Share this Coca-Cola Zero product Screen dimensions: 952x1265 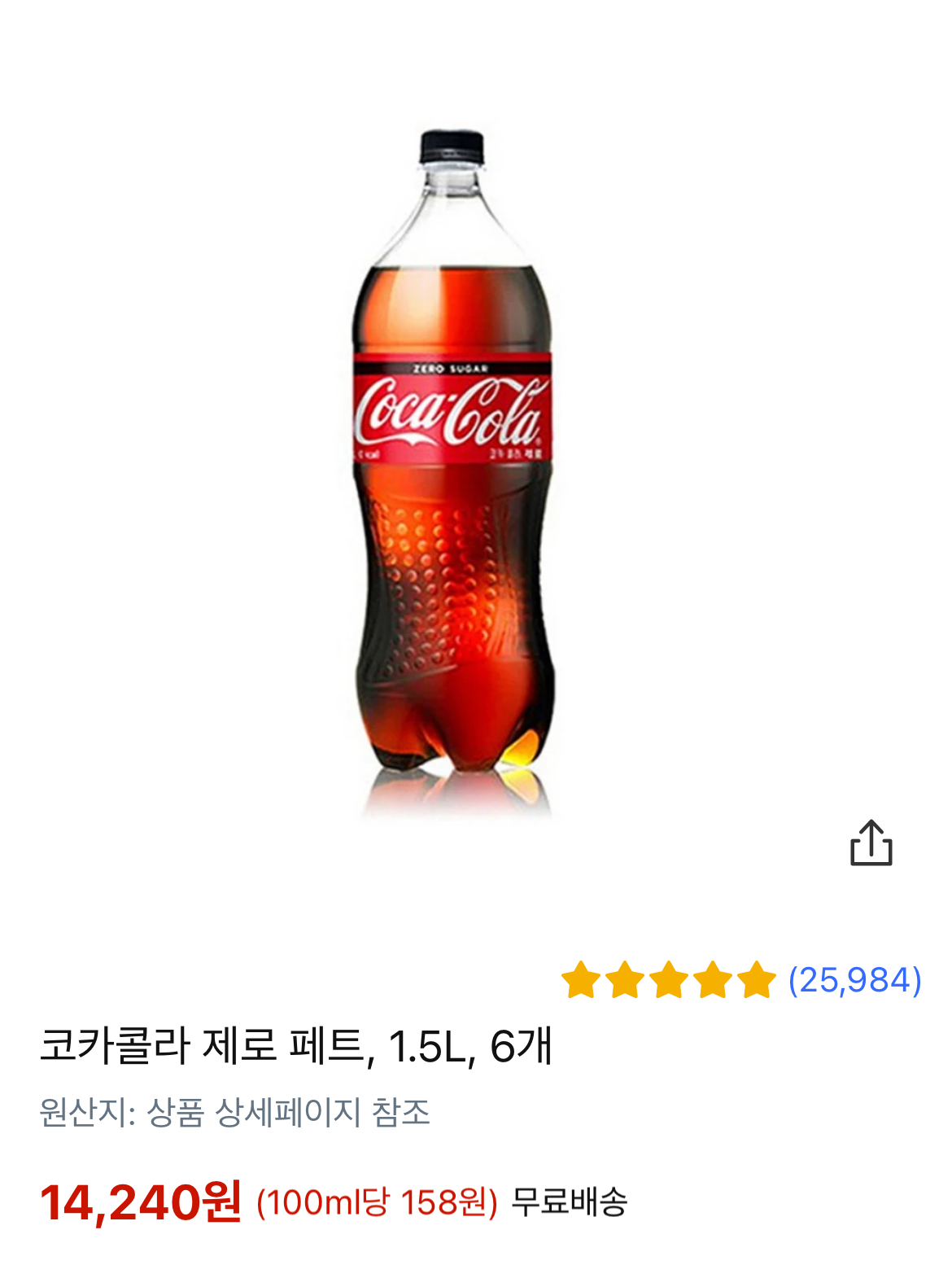[871, 843]
